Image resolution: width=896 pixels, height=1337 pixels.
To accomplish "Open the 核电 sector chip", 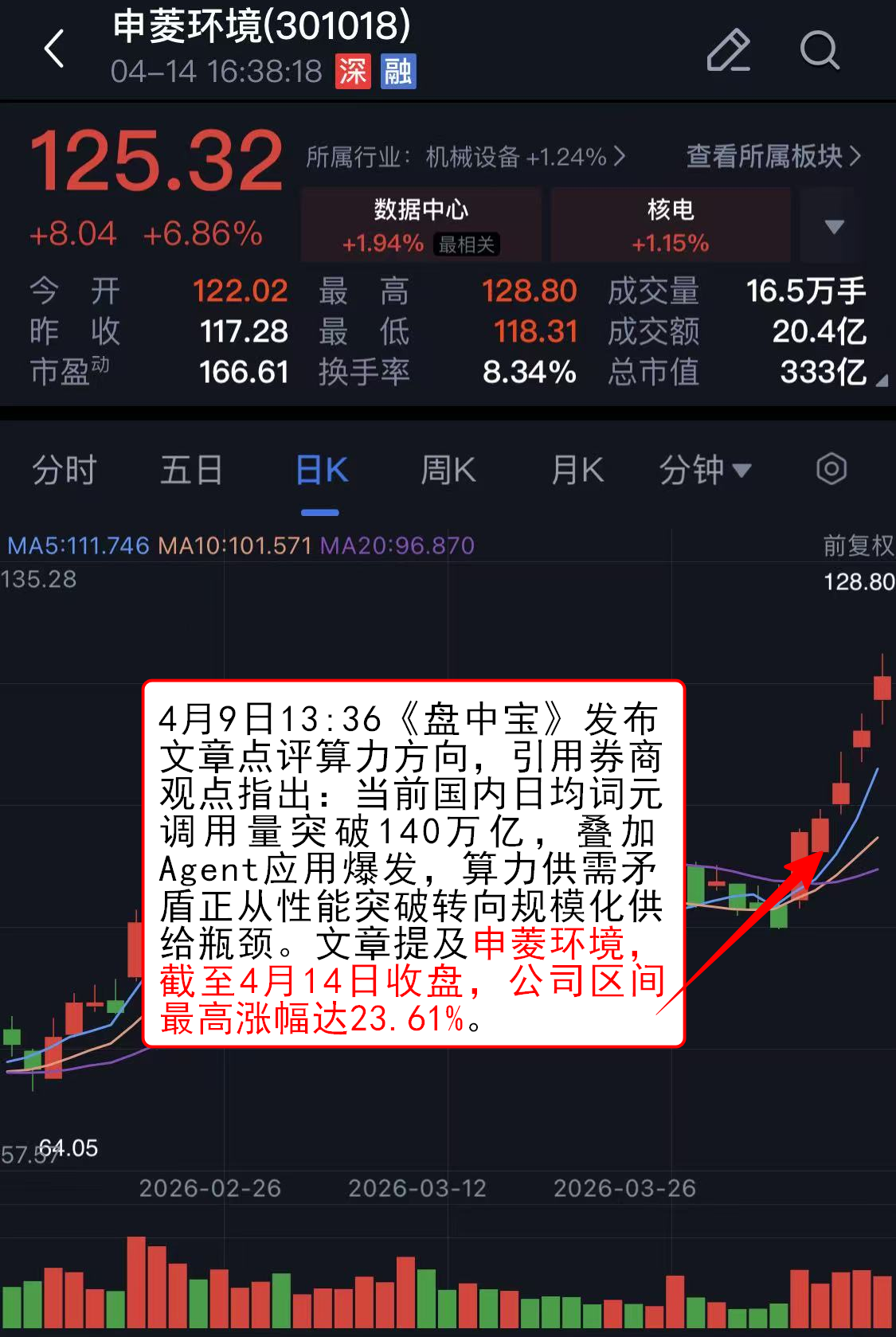I will point(670,225).
